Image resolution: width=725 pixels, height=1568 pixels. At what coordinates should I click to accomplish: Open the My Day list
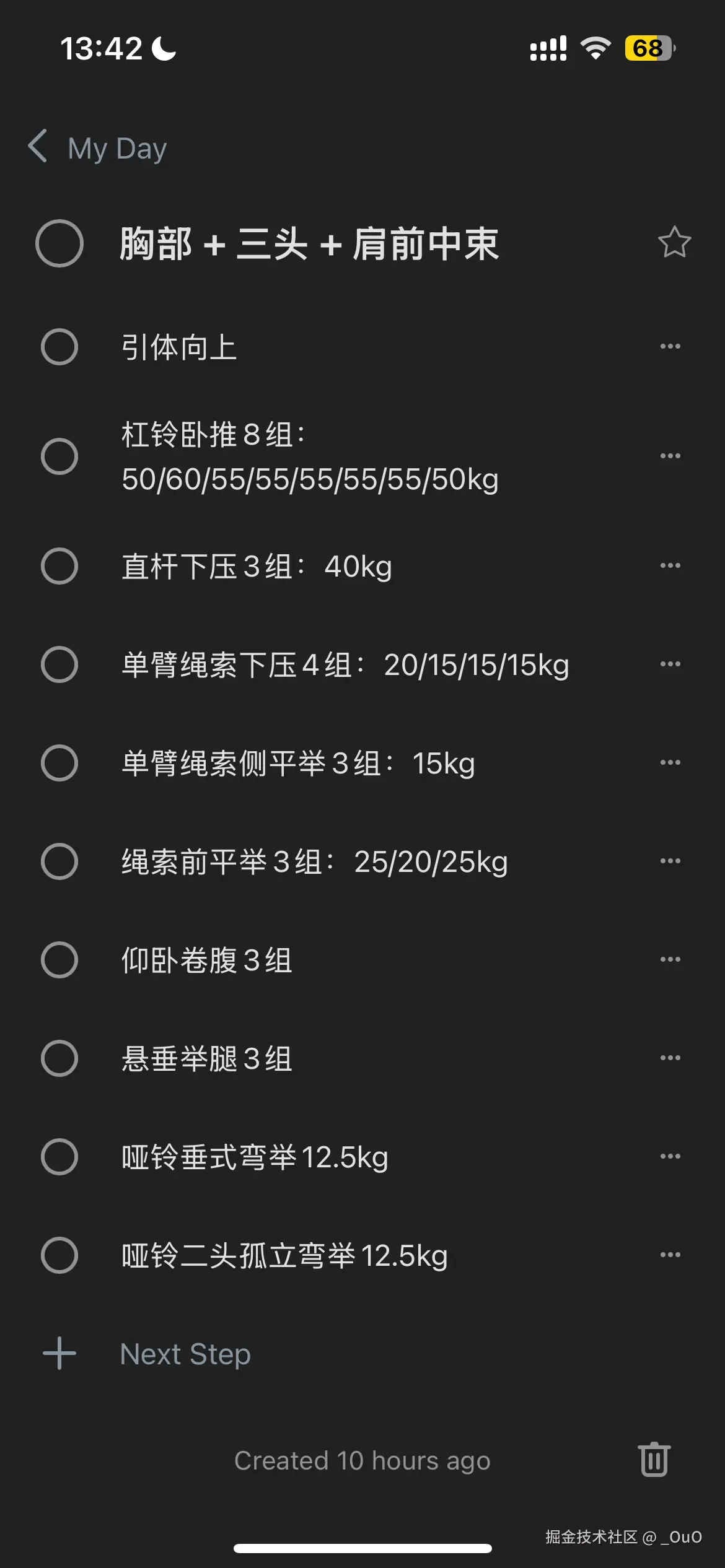pos(116,147)
